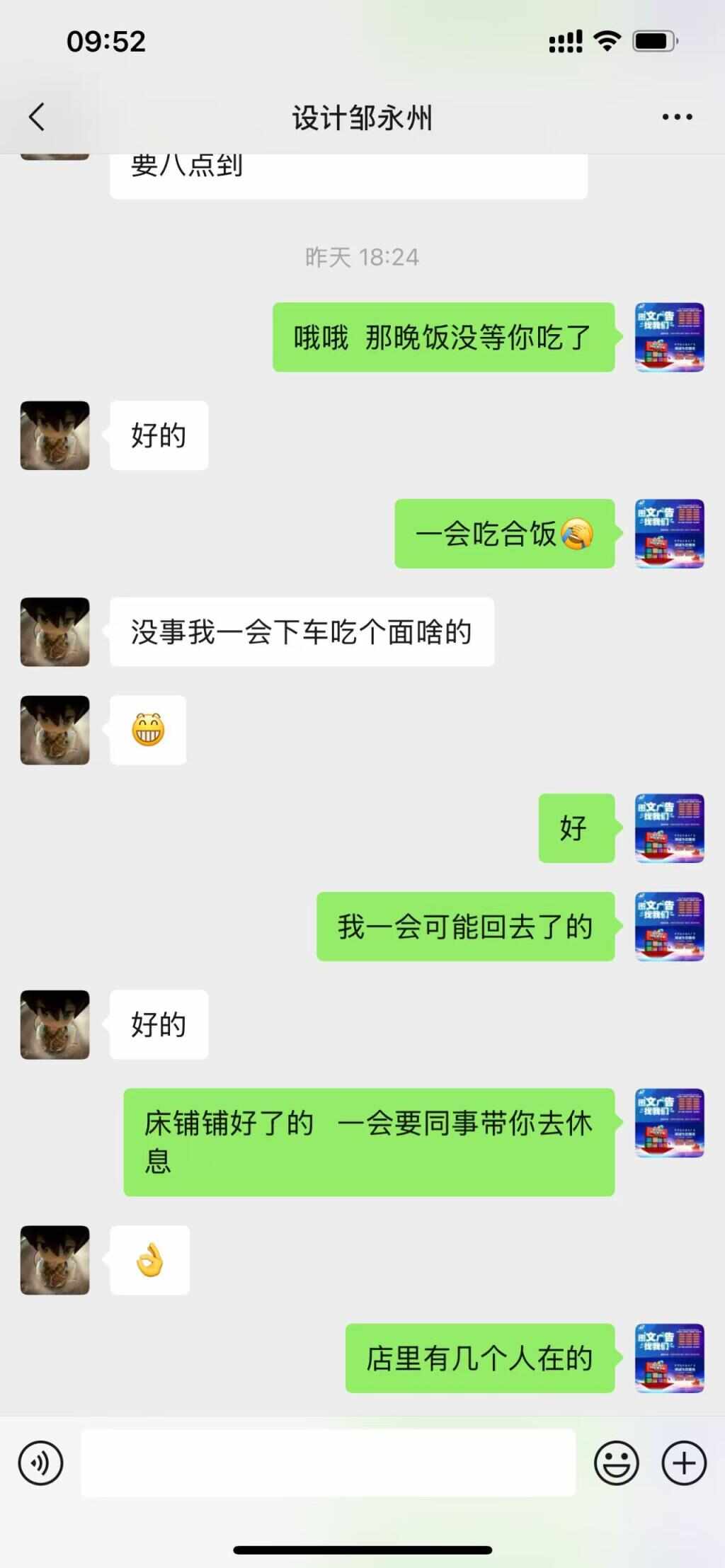The image size is (725, 1568).
Task: Open contact avatar beside 没事我一会下车吃个面啥的
Action: pyautogui.click(x=55, y=632)
